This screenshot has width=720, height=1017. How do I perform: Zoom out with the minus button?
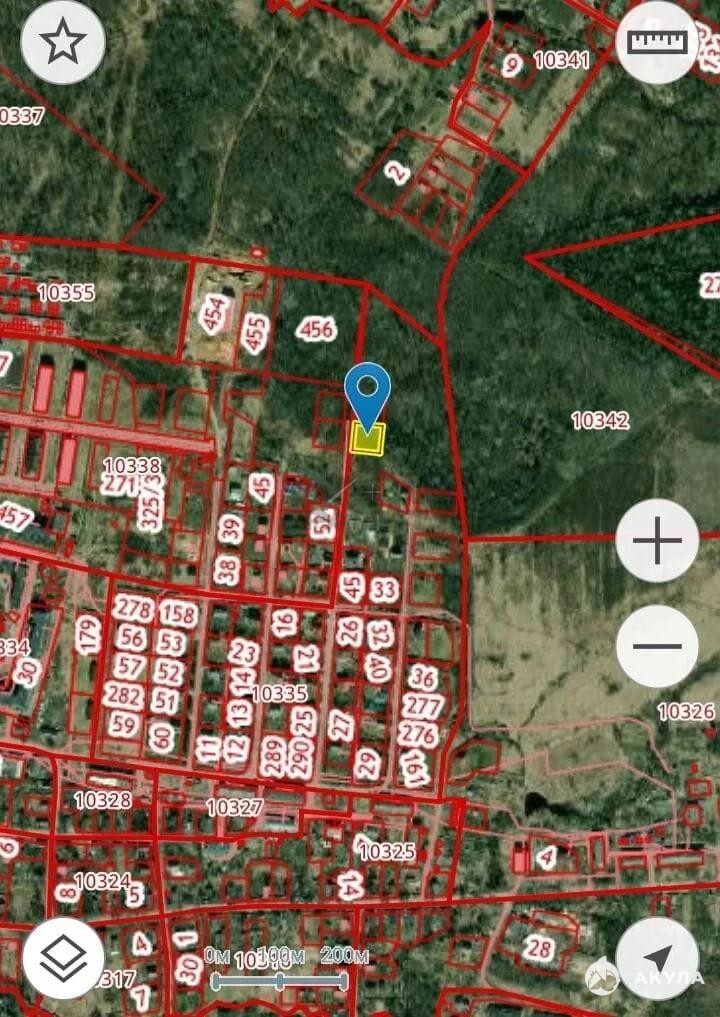(657, 646)
